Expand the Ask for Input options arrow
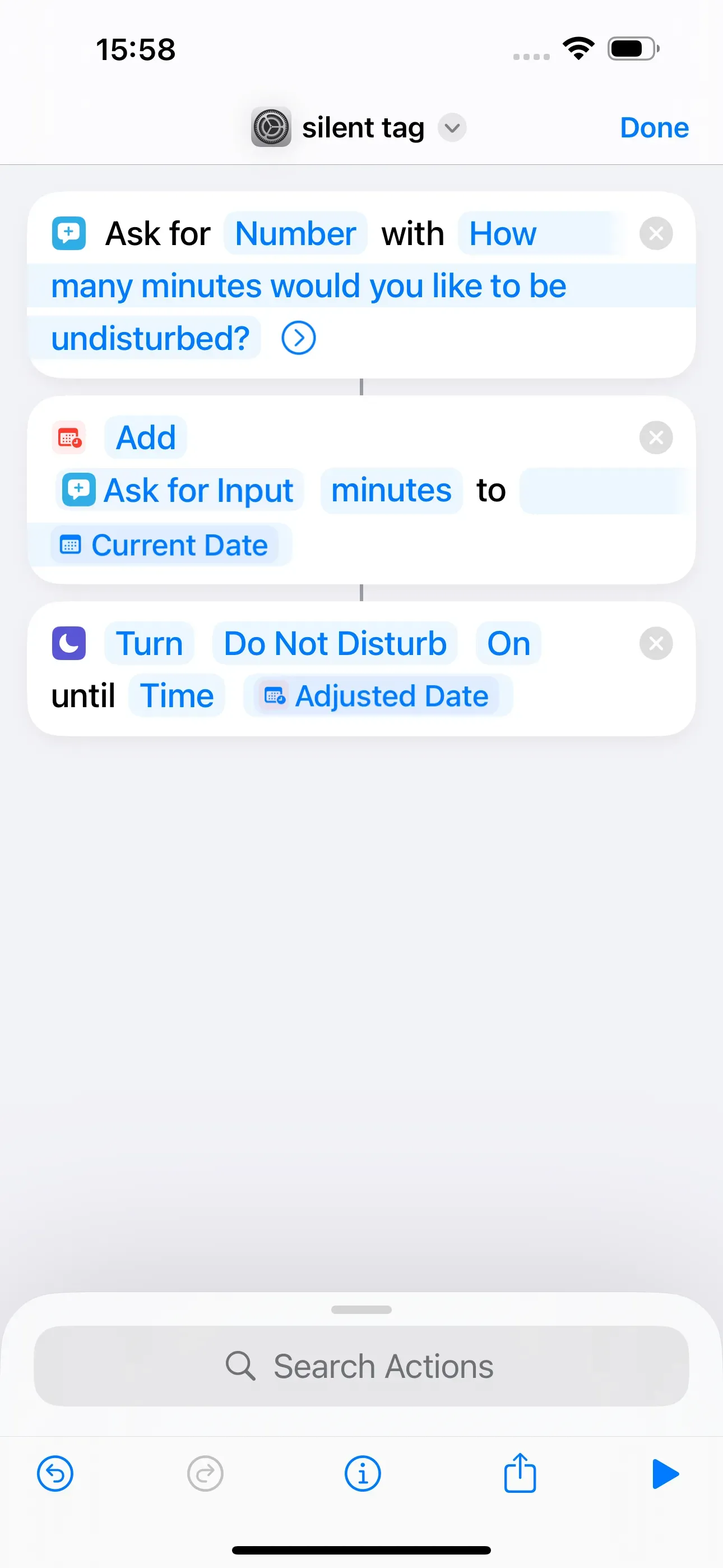 point(298,338)
